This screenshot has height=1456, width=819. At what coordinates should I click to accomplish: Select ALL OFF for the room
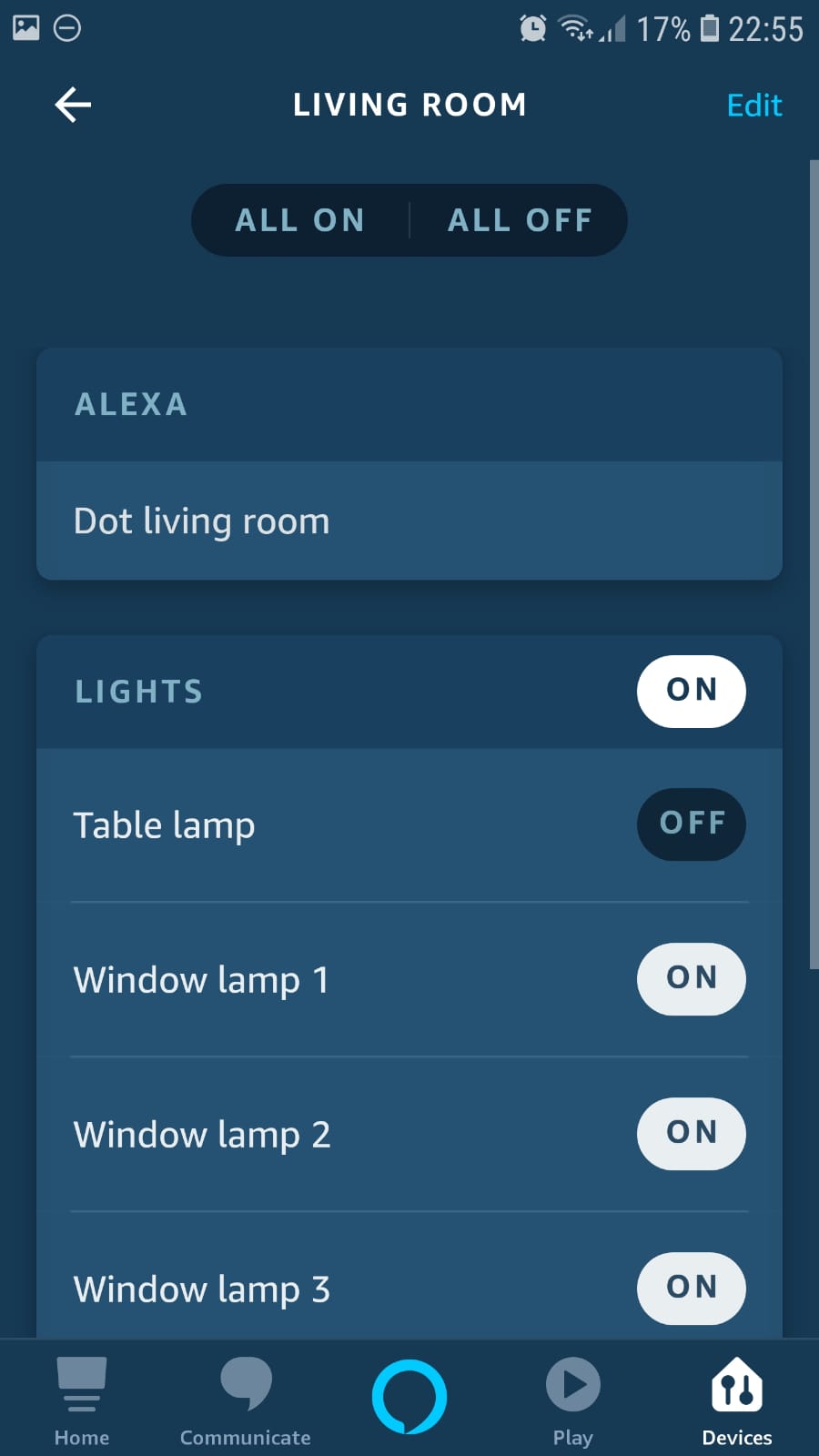pos(520,220)
